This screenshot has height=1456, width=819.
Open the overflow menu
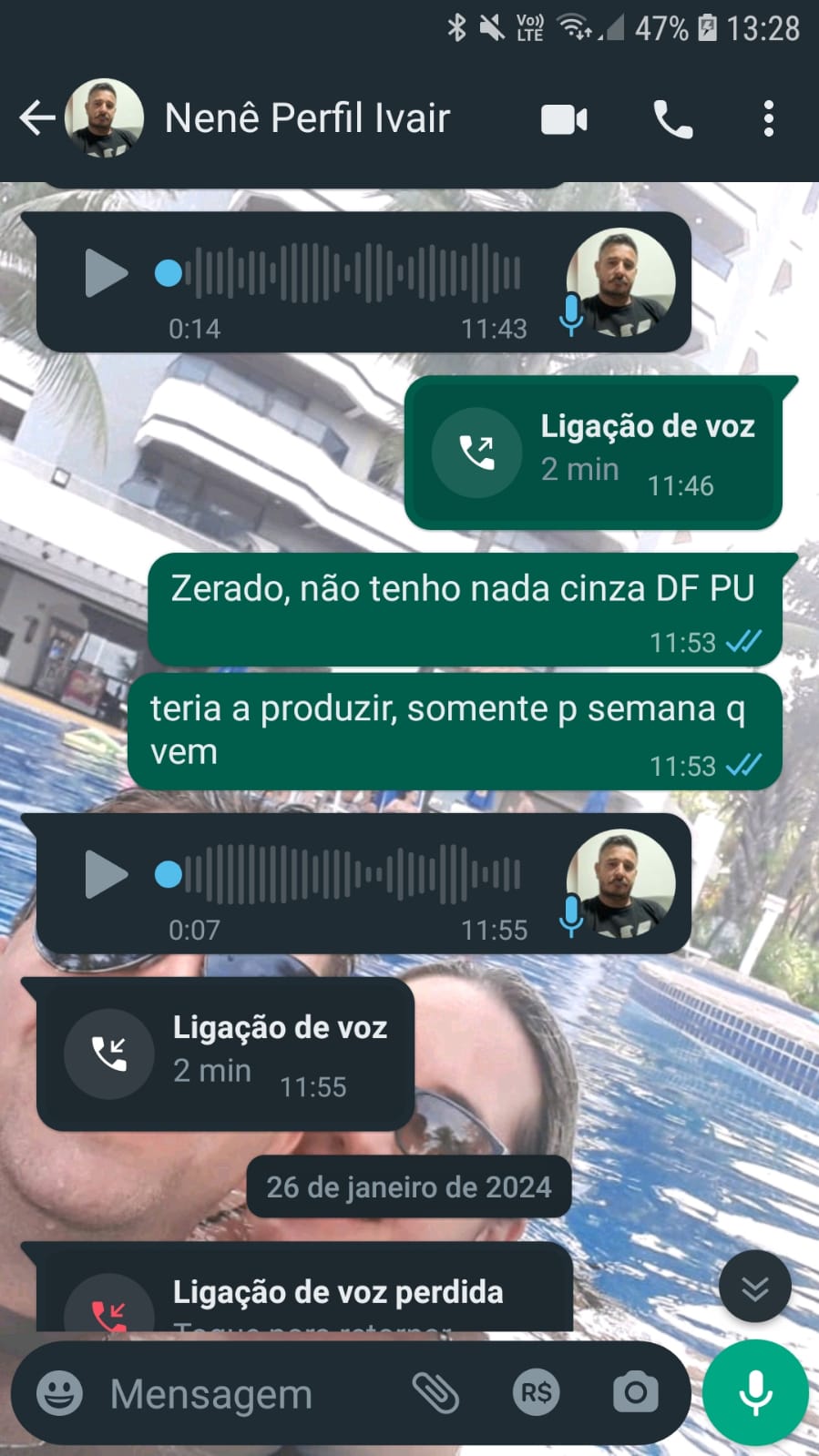click(769, 119)
